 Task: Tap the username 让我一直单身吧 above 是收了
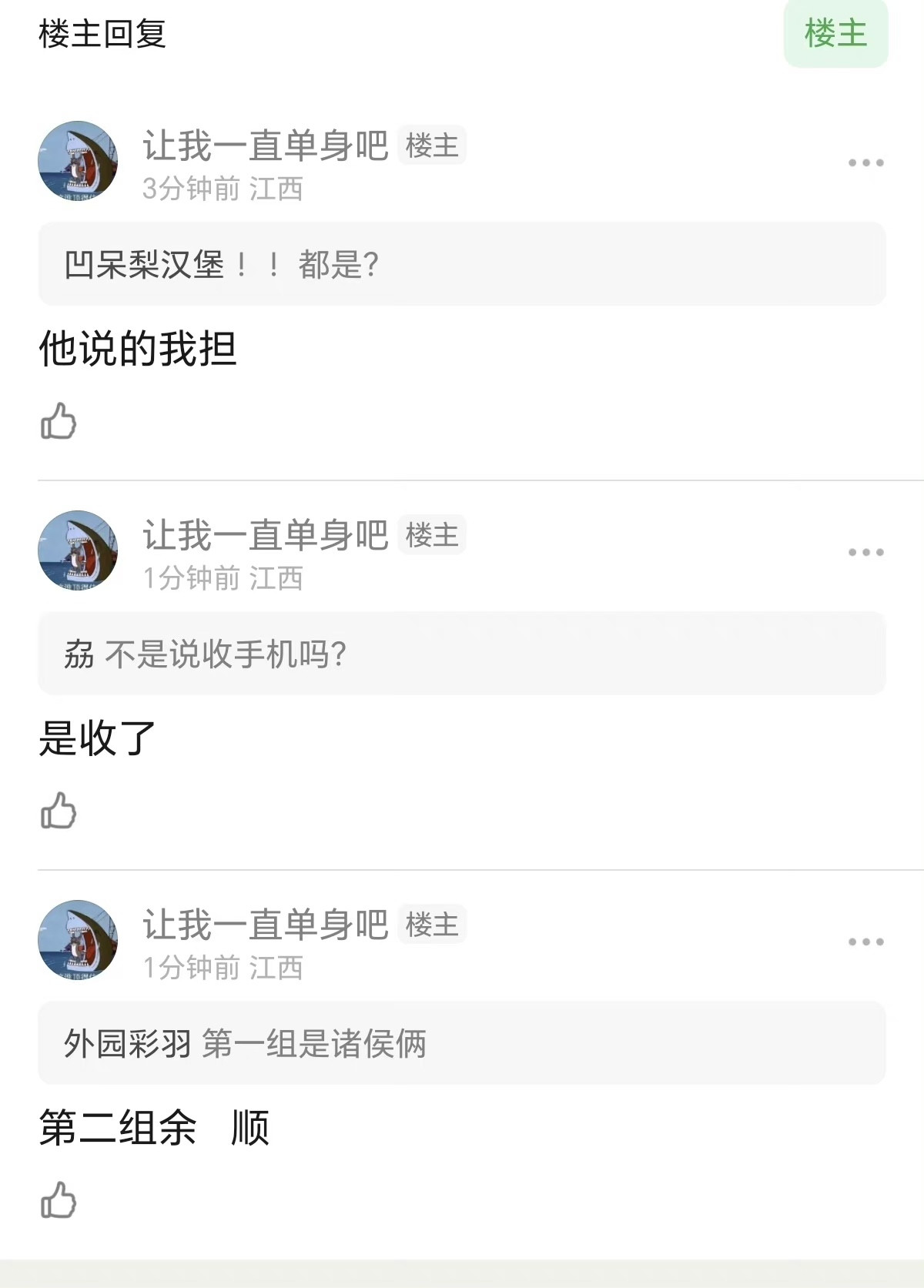click(266, 535)
